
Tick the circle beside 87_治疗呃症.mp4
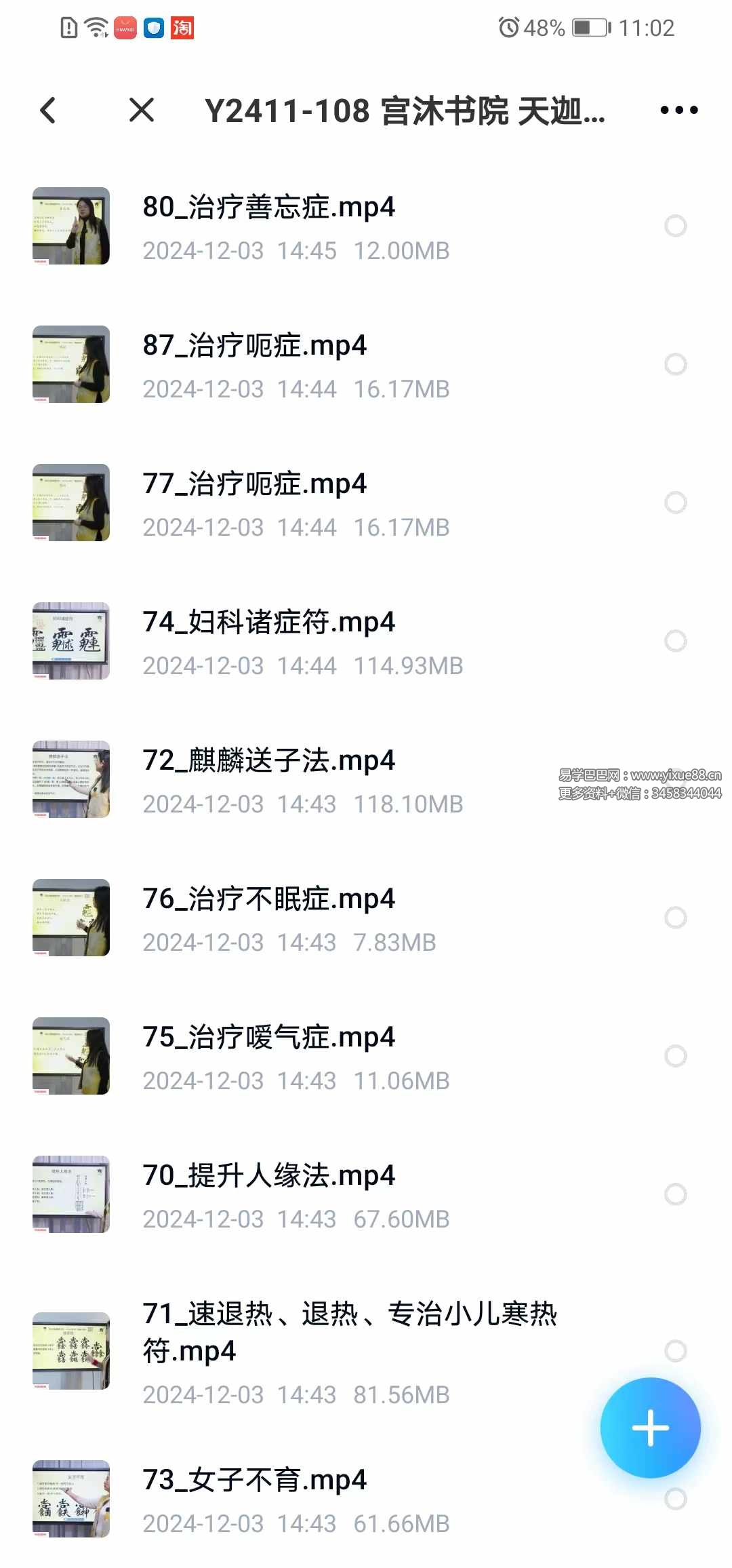point(675,364)
